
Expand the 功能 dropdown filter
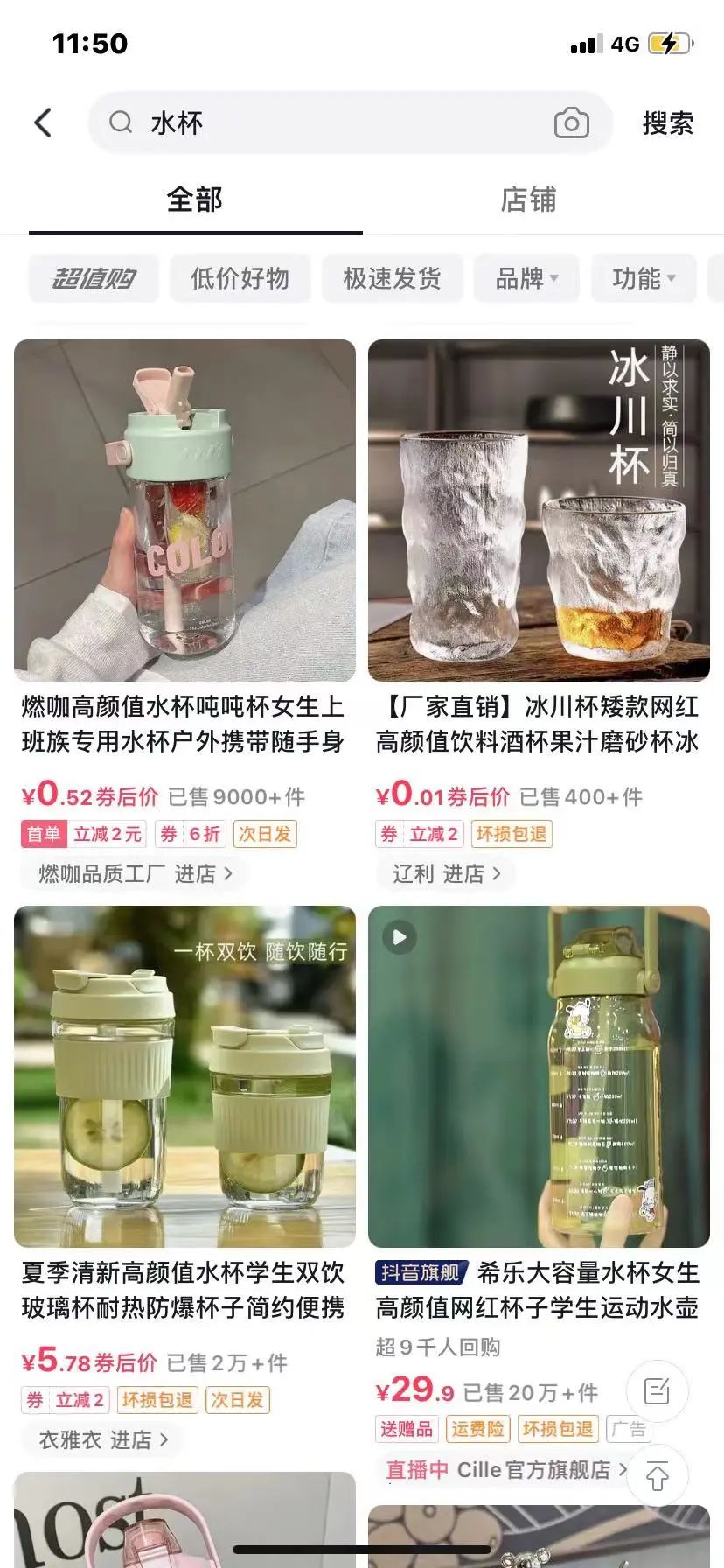(644, 277)
